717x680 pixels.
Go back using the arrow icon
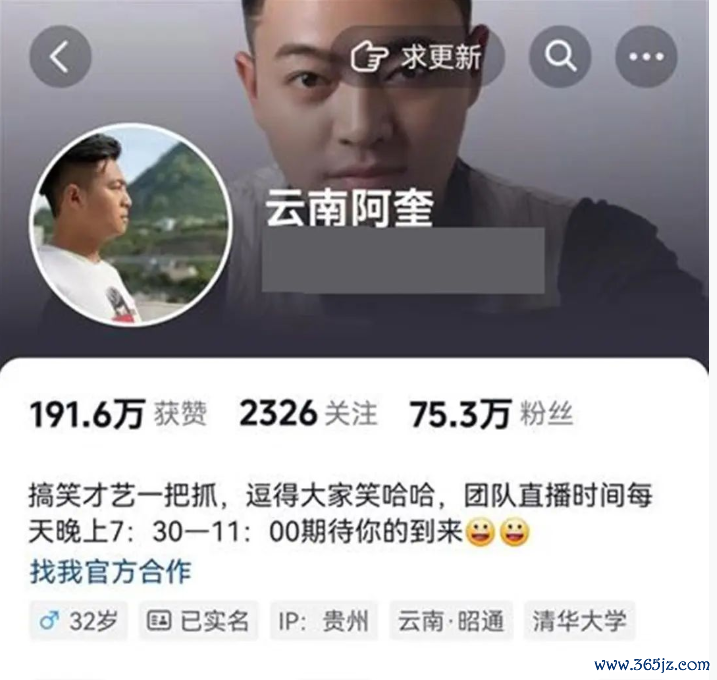coord(61,56)
